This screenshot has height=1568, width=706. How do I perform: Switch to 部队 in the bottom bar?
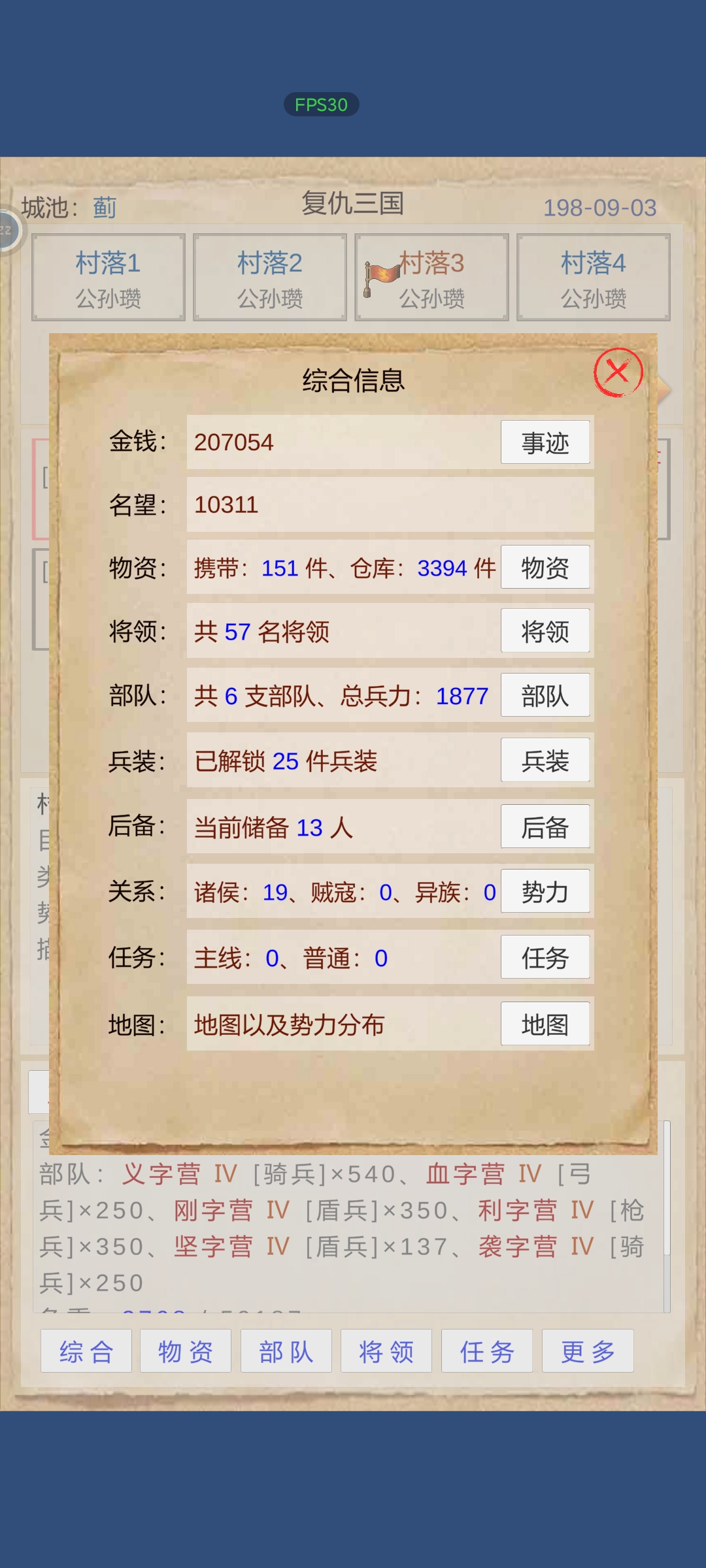(x=286, y=1351)
